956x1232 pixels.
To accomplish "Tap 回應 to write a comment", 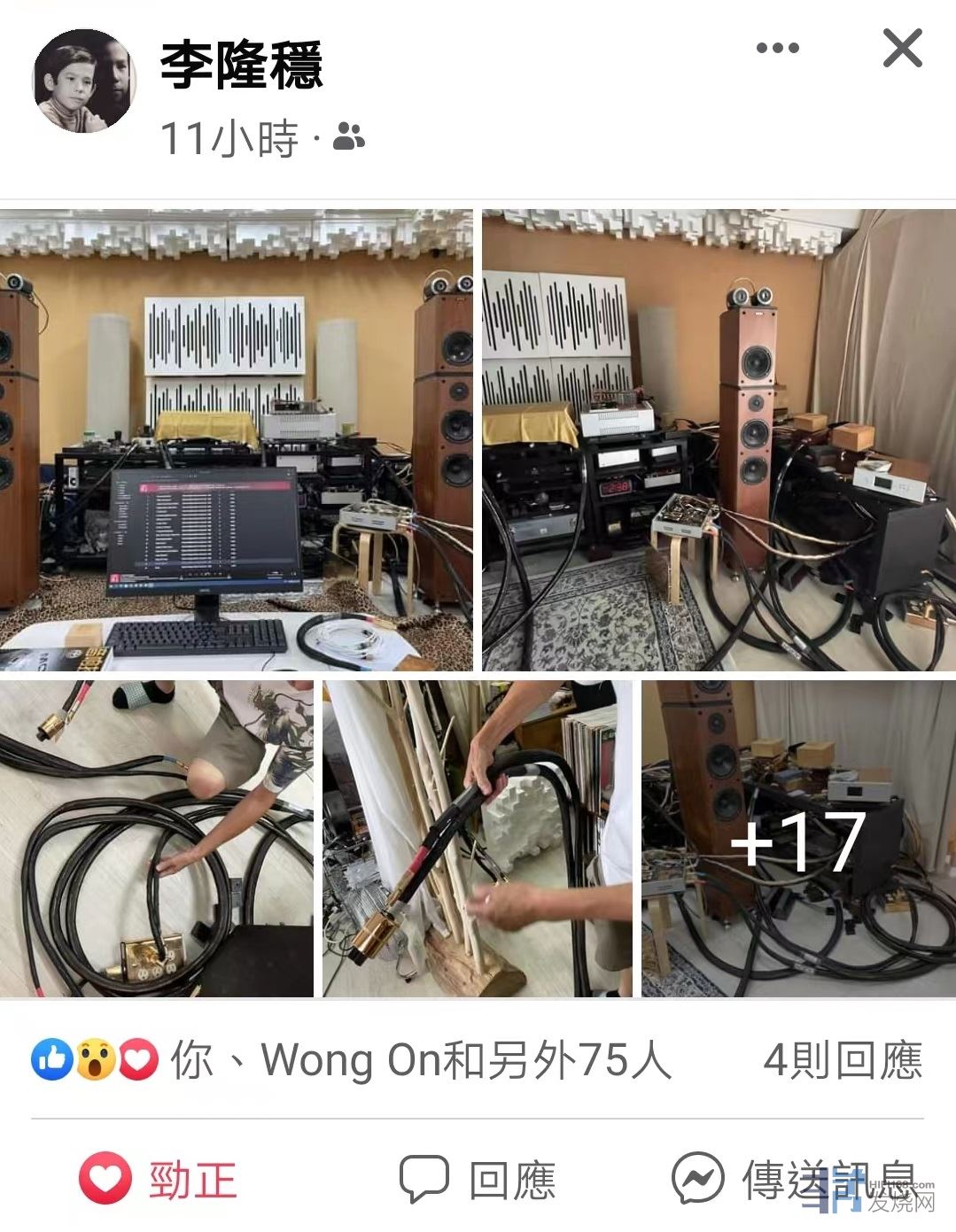I will pyautogui.click(x=478, y=1180).
